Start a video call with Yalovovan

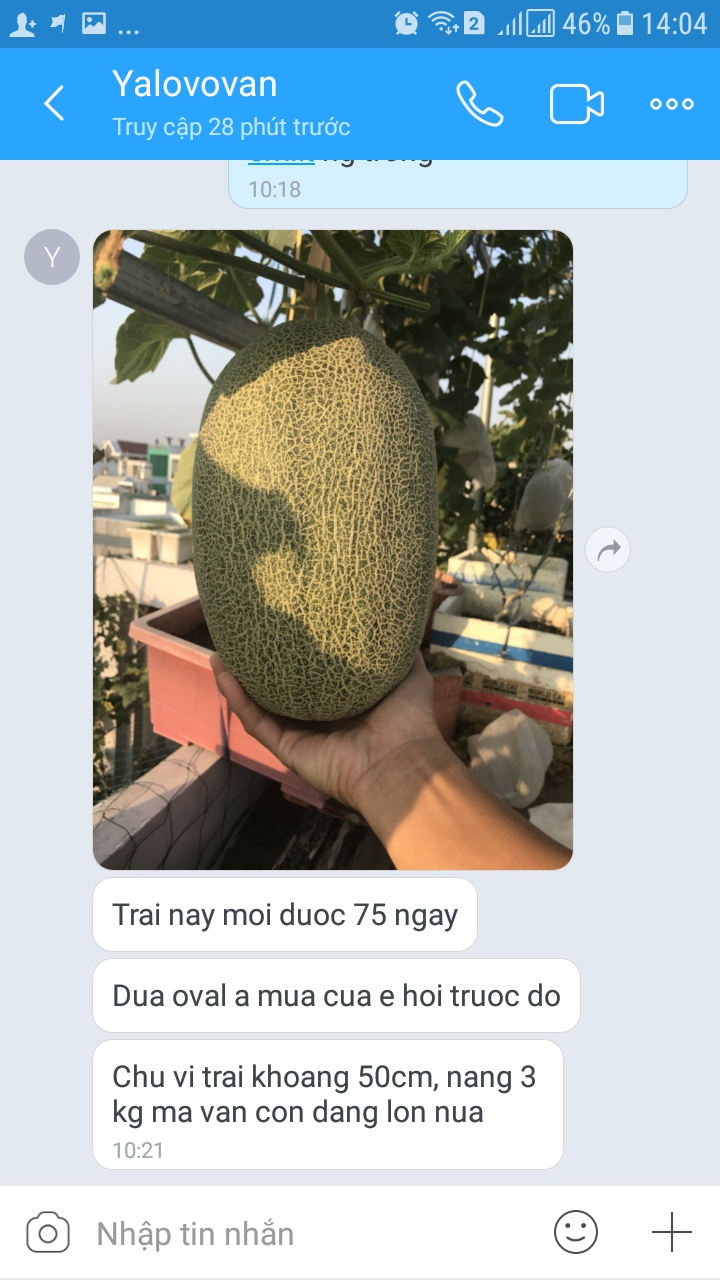576,104
